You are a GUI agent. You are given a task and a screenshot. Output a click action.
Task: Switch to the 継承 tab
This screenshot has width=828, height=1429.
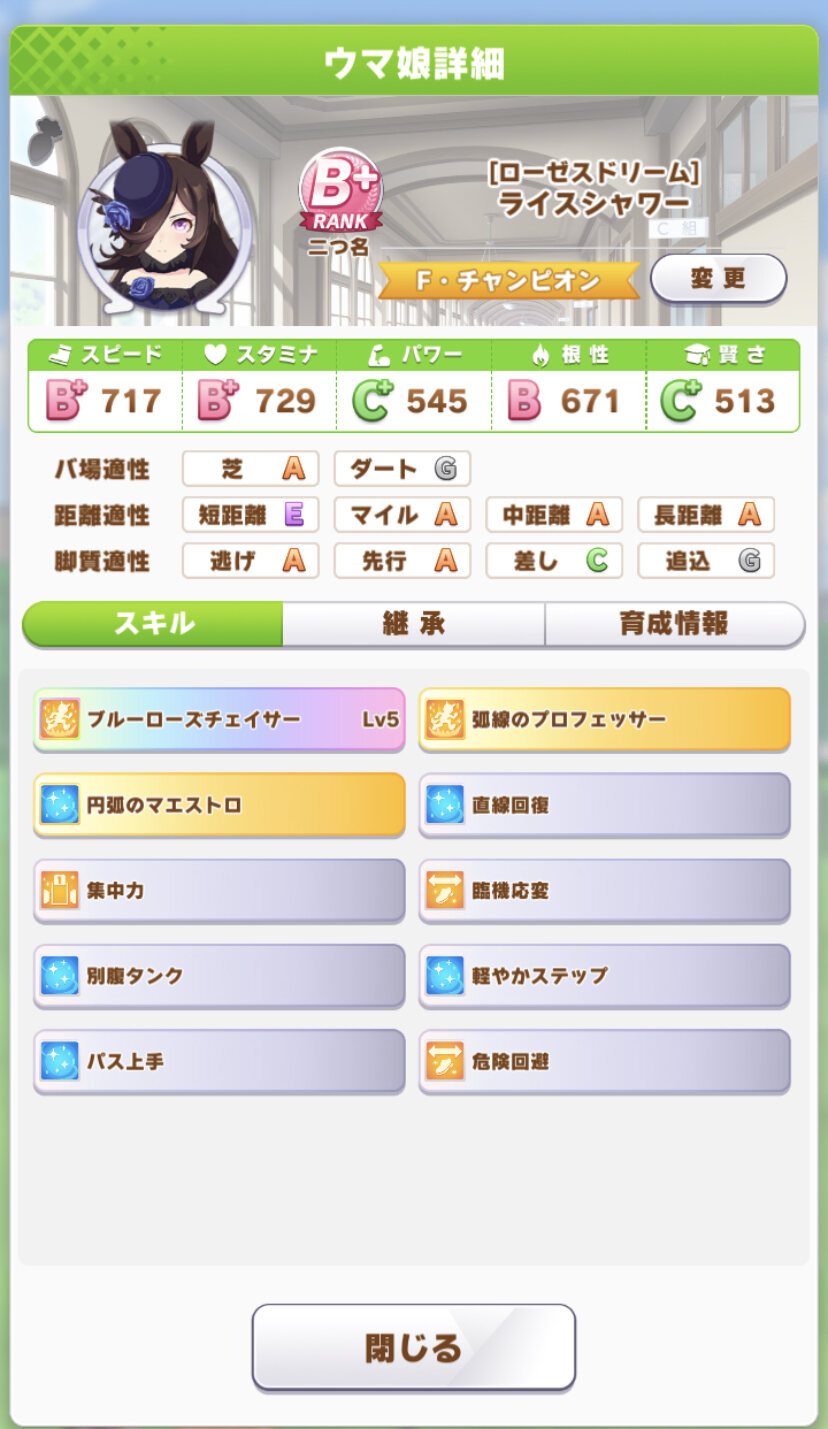click(413, 624)
